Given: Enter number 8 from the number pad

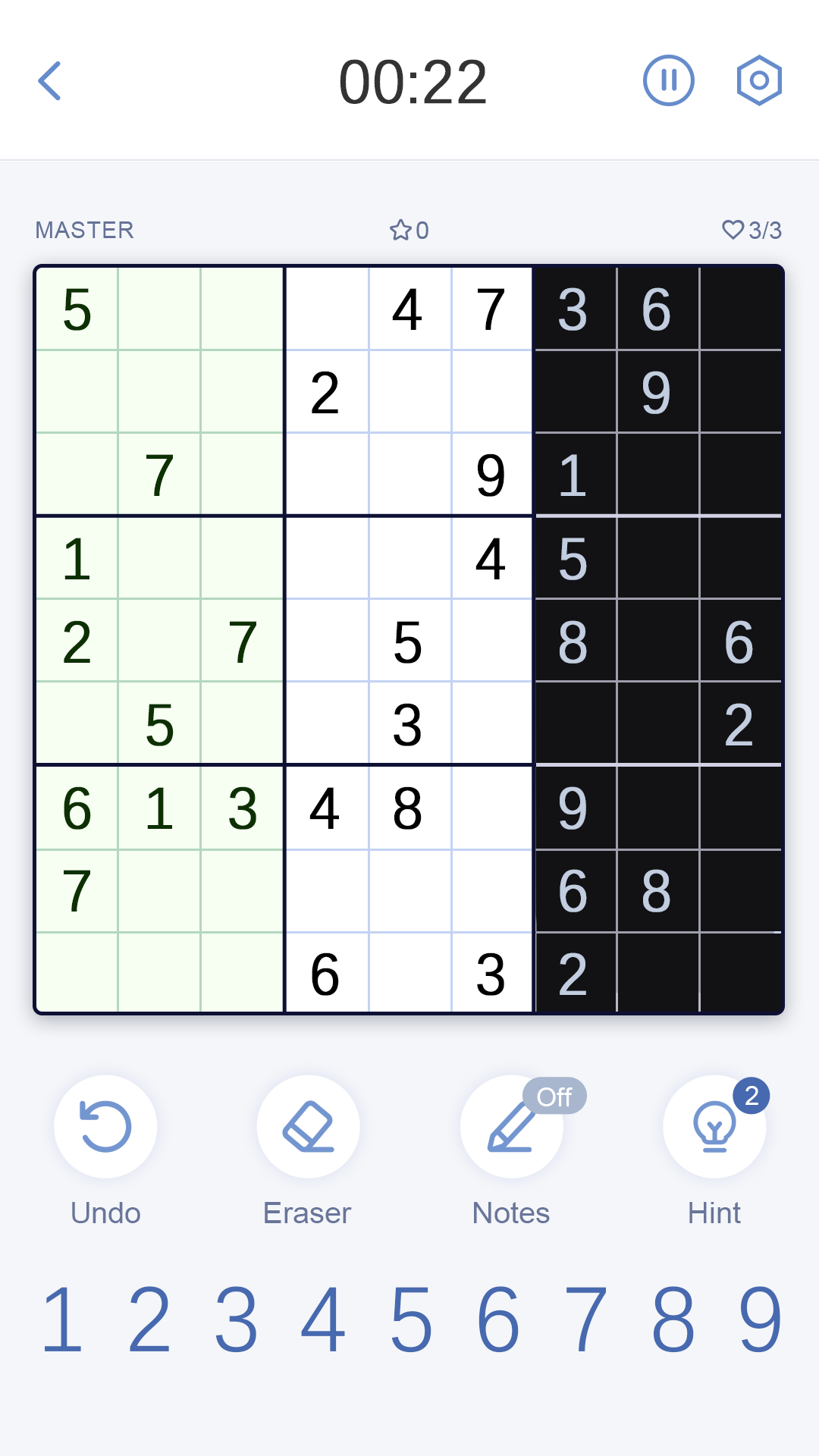Looking at the screenshot, I should [673, 1320].
